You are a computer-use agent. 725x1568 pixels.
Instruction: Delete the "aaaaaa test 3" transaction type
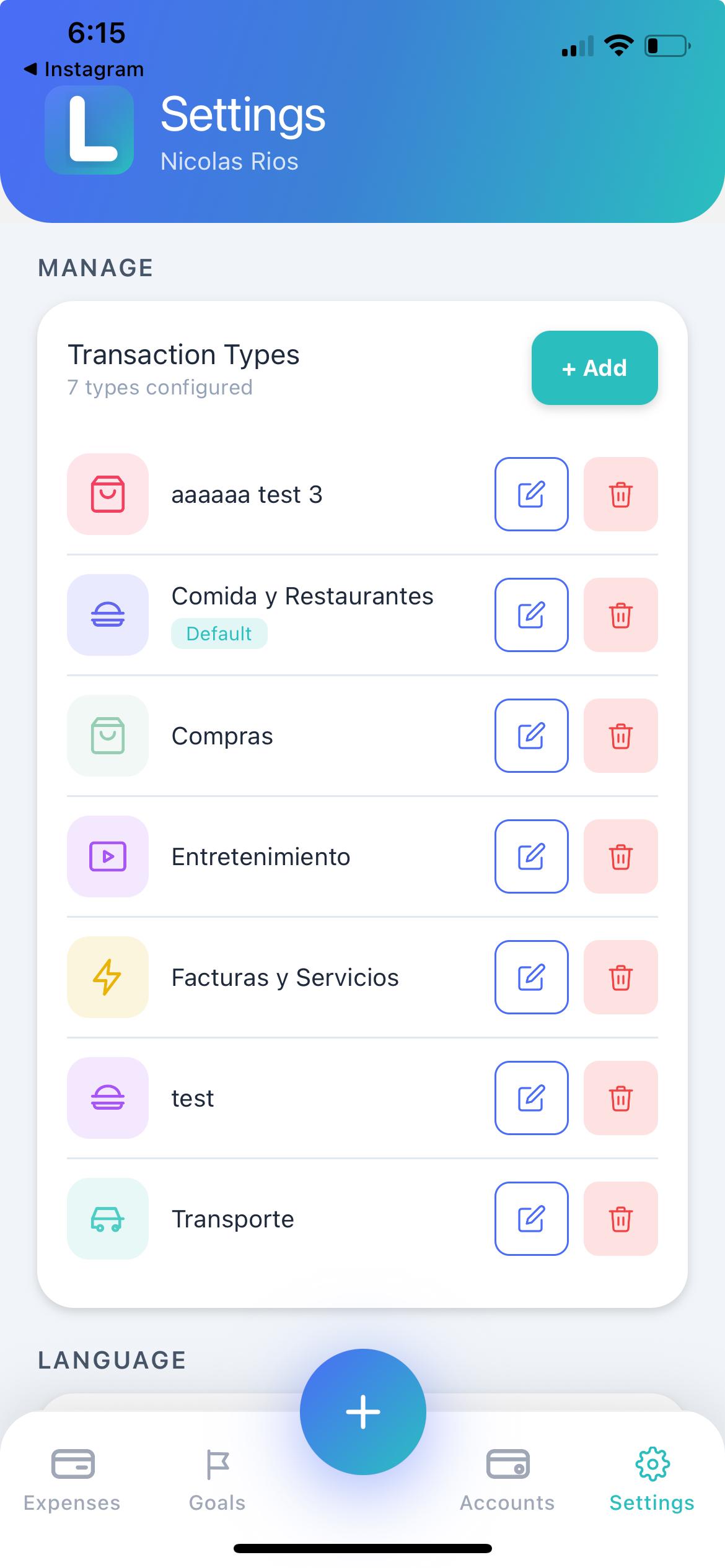[x=620, y=494]
